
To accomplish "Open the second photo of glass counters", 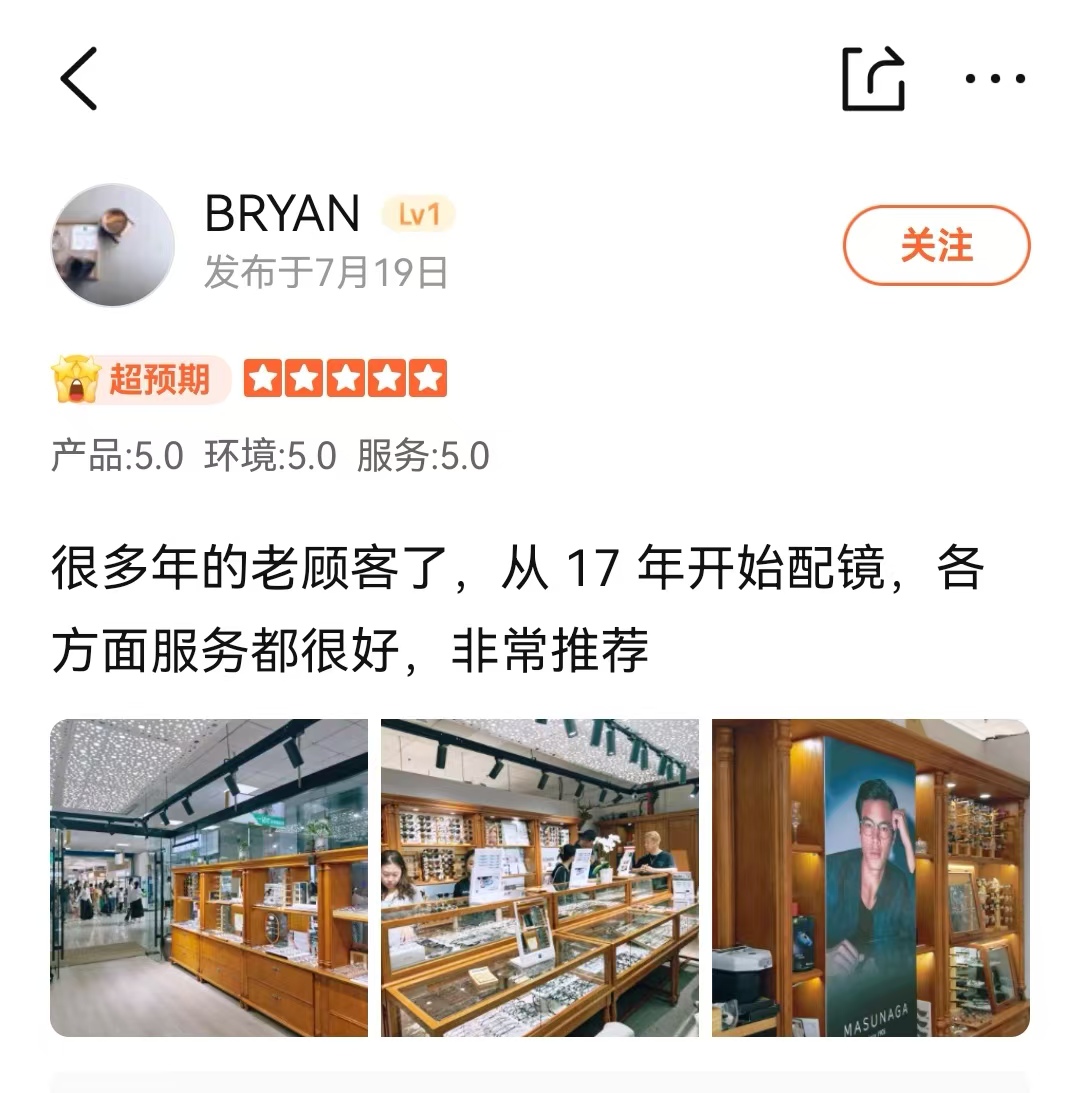I will (x=540, y=878).
